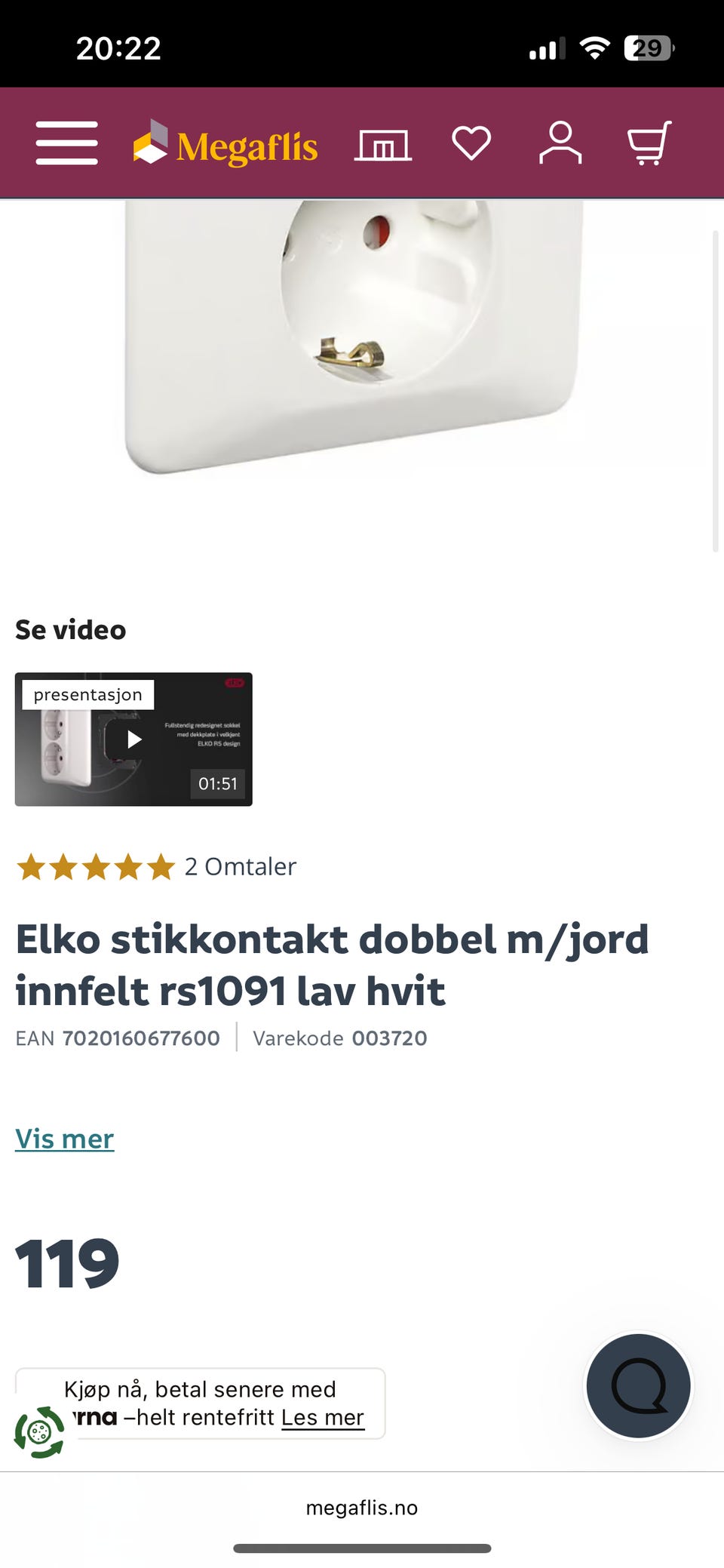
Task: View the shopping cart
Action: tap(649, 143)
